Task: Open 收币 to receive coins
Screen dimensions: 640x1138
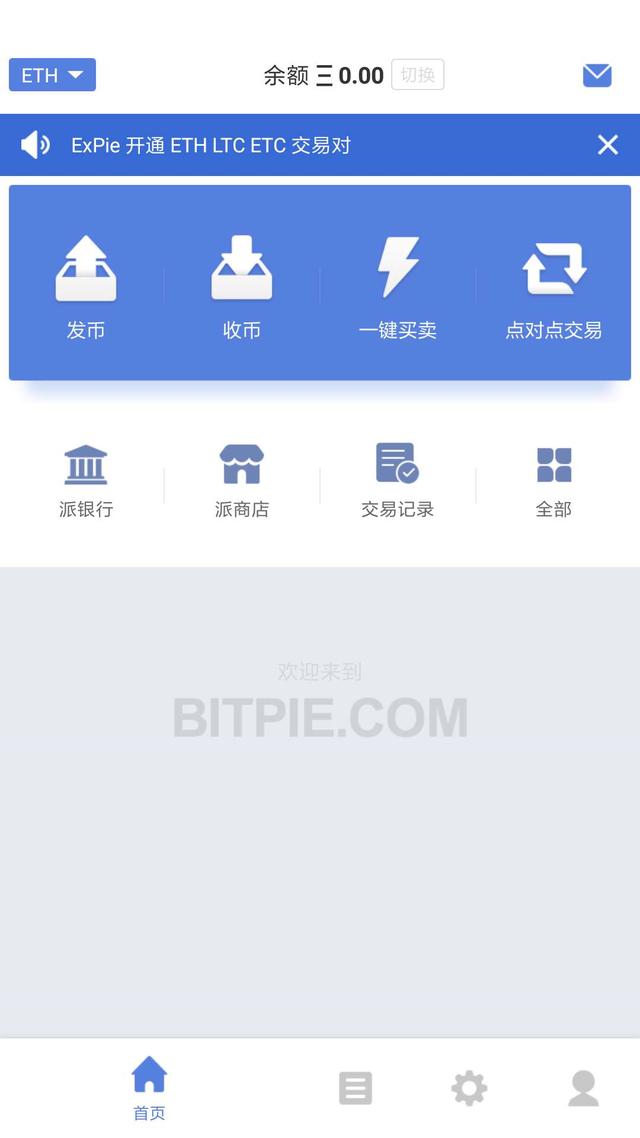Action: [x=241, y=286]
